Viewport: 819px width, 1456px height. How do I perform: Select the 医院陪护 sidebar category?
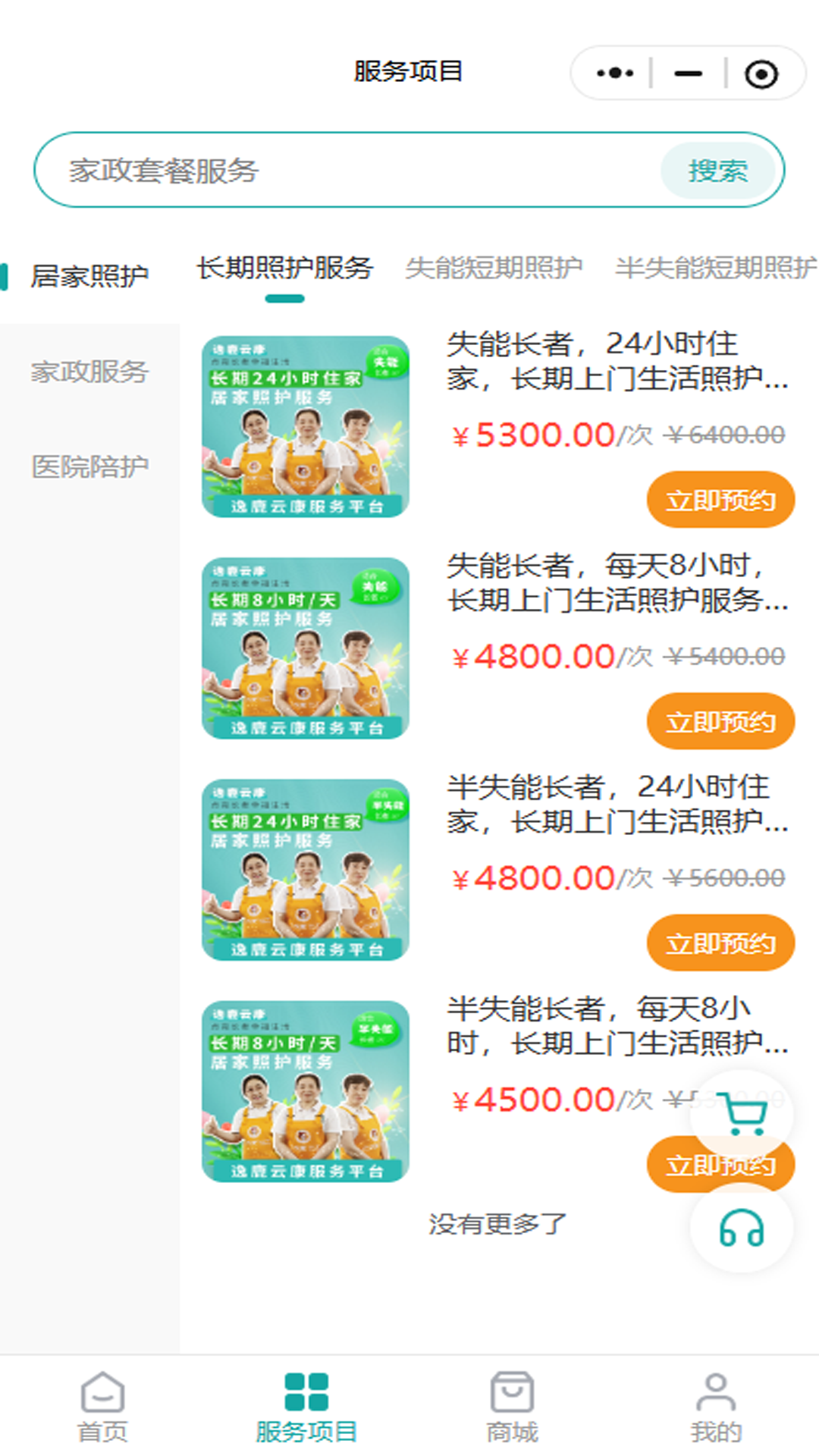click(x=89, y=464)
